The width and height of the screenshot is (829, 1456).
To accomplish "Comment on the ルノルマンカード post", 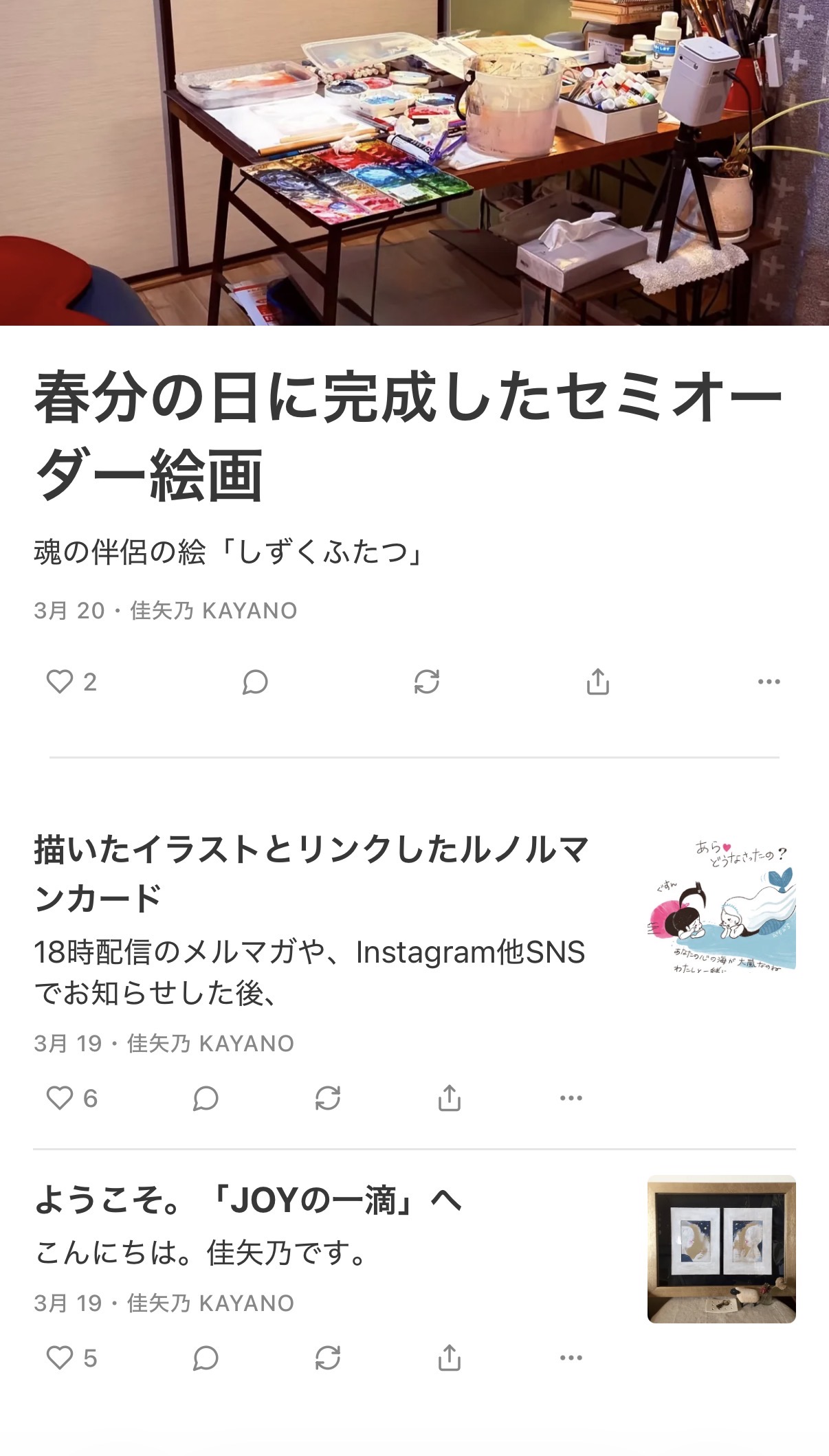I will pos(205,1098).
